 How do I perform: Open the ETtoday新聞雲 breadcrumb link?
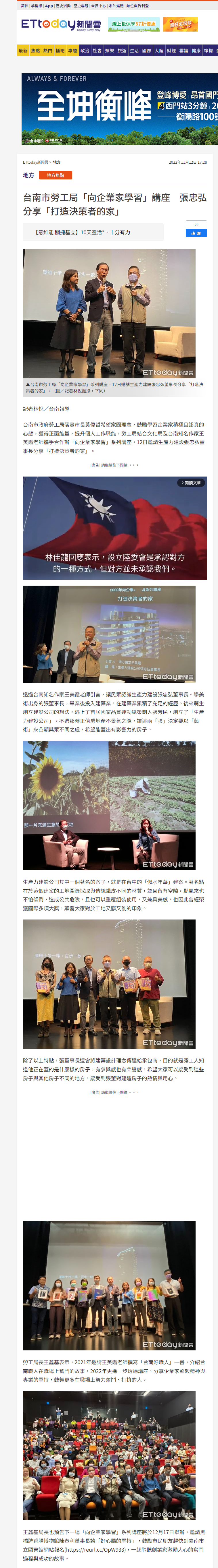tap(35, 162)
